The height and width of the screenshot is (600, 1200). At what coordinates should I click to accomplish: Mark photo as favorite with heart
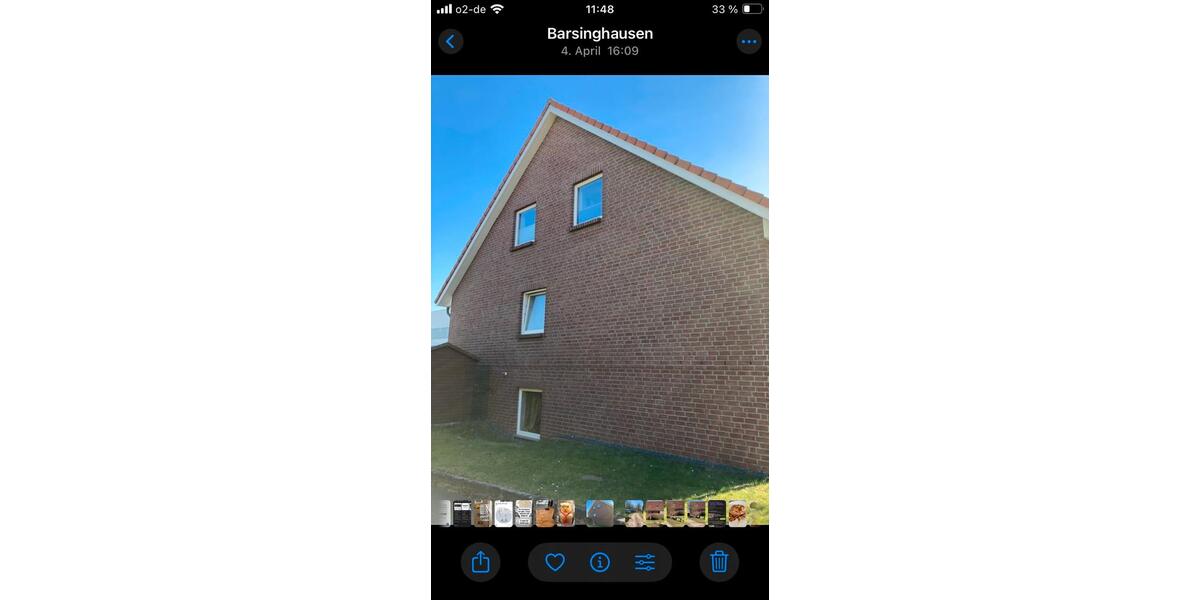[555, 562]
